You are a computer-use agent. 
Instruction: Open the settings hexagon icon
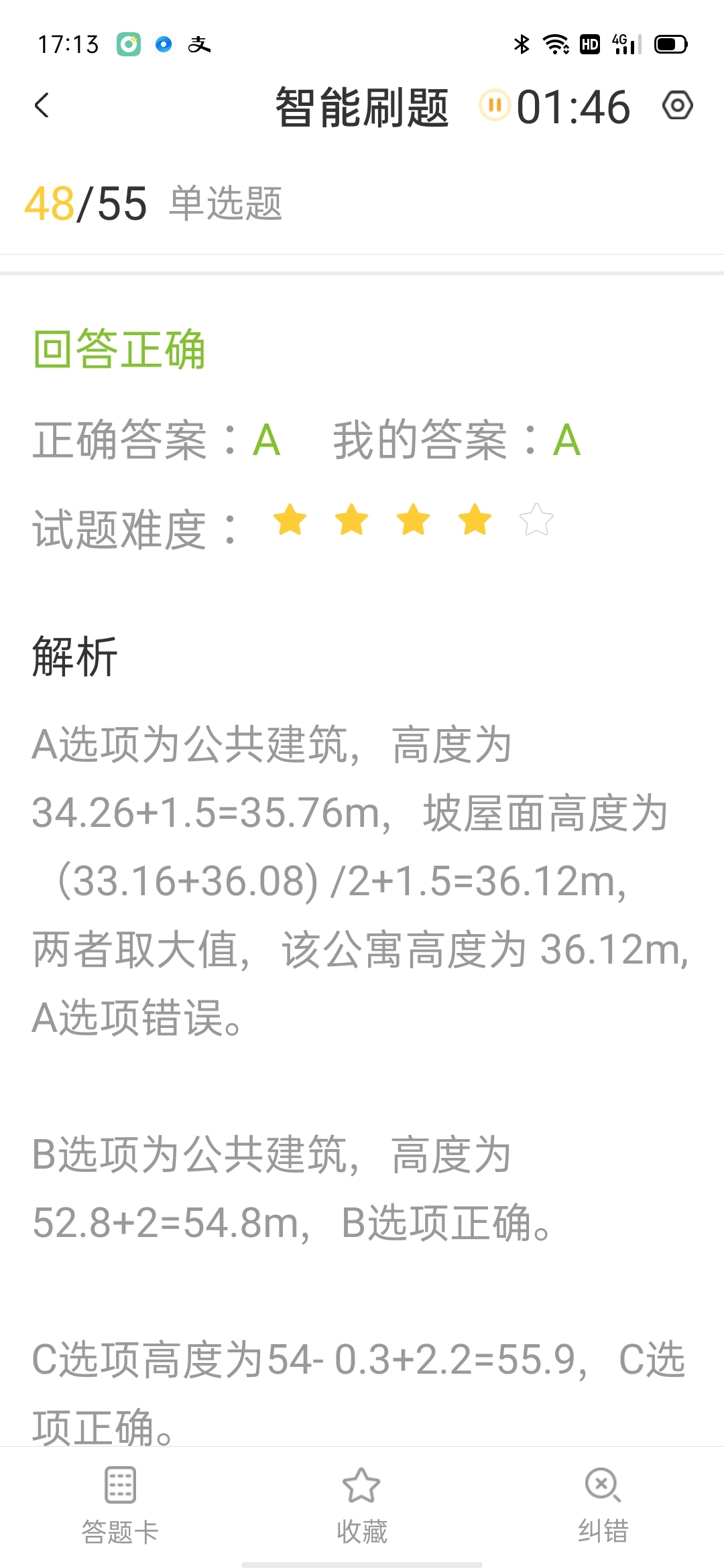[677, 106]
